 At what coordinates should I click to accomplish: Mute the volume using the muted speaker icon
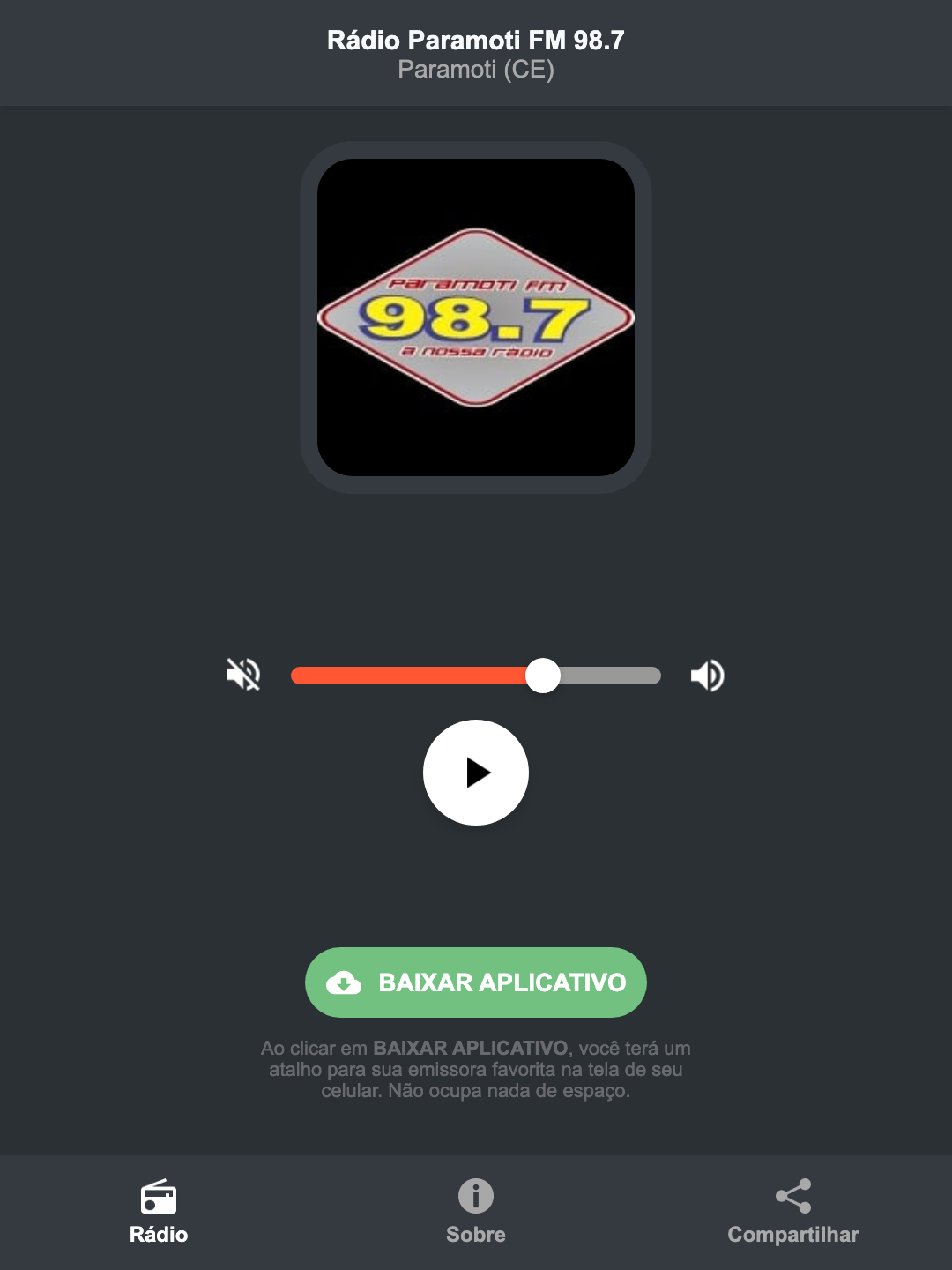point(243,675)
